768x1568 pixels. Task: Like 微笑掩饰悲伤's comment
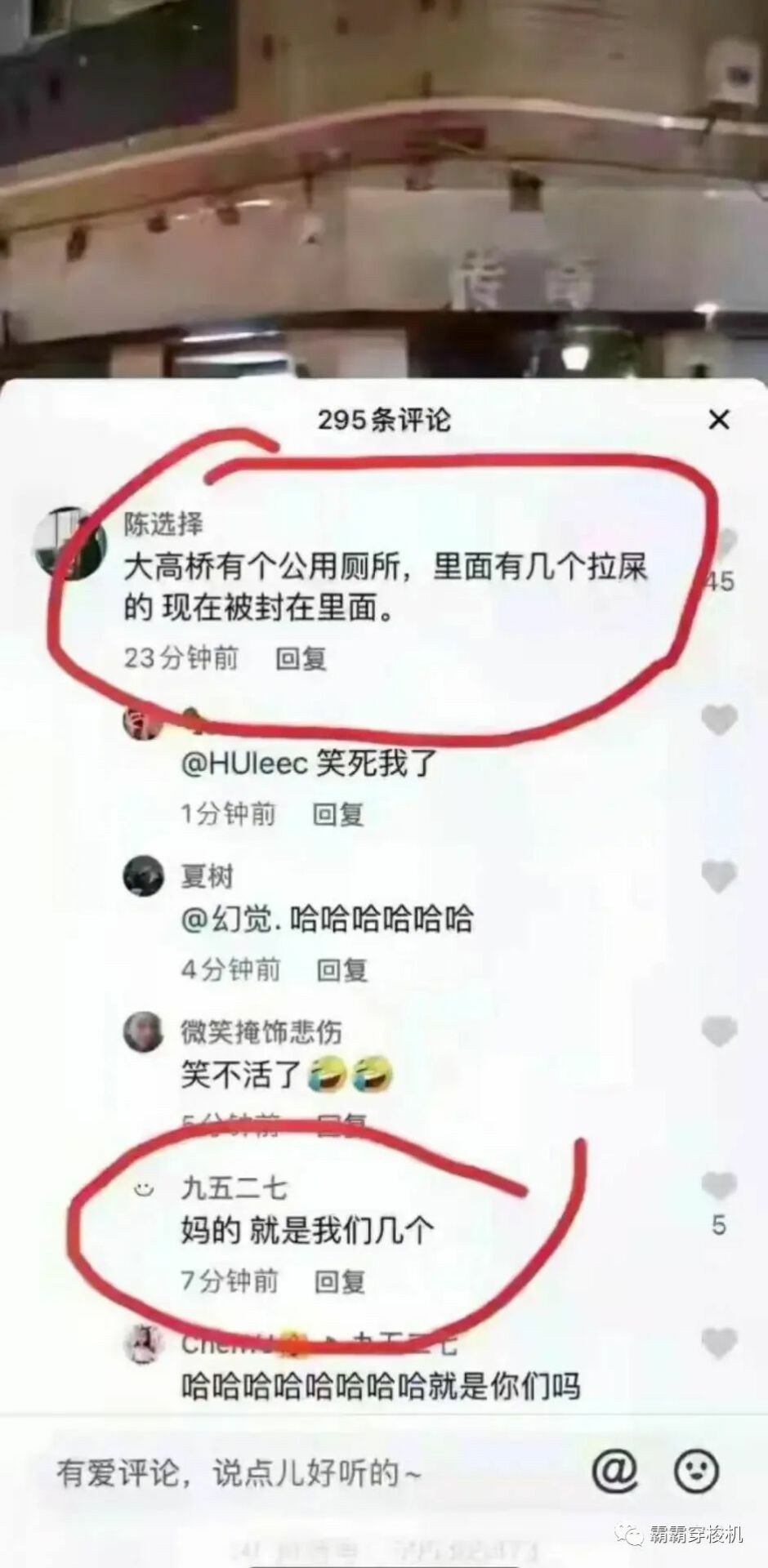click(719, 1031)
